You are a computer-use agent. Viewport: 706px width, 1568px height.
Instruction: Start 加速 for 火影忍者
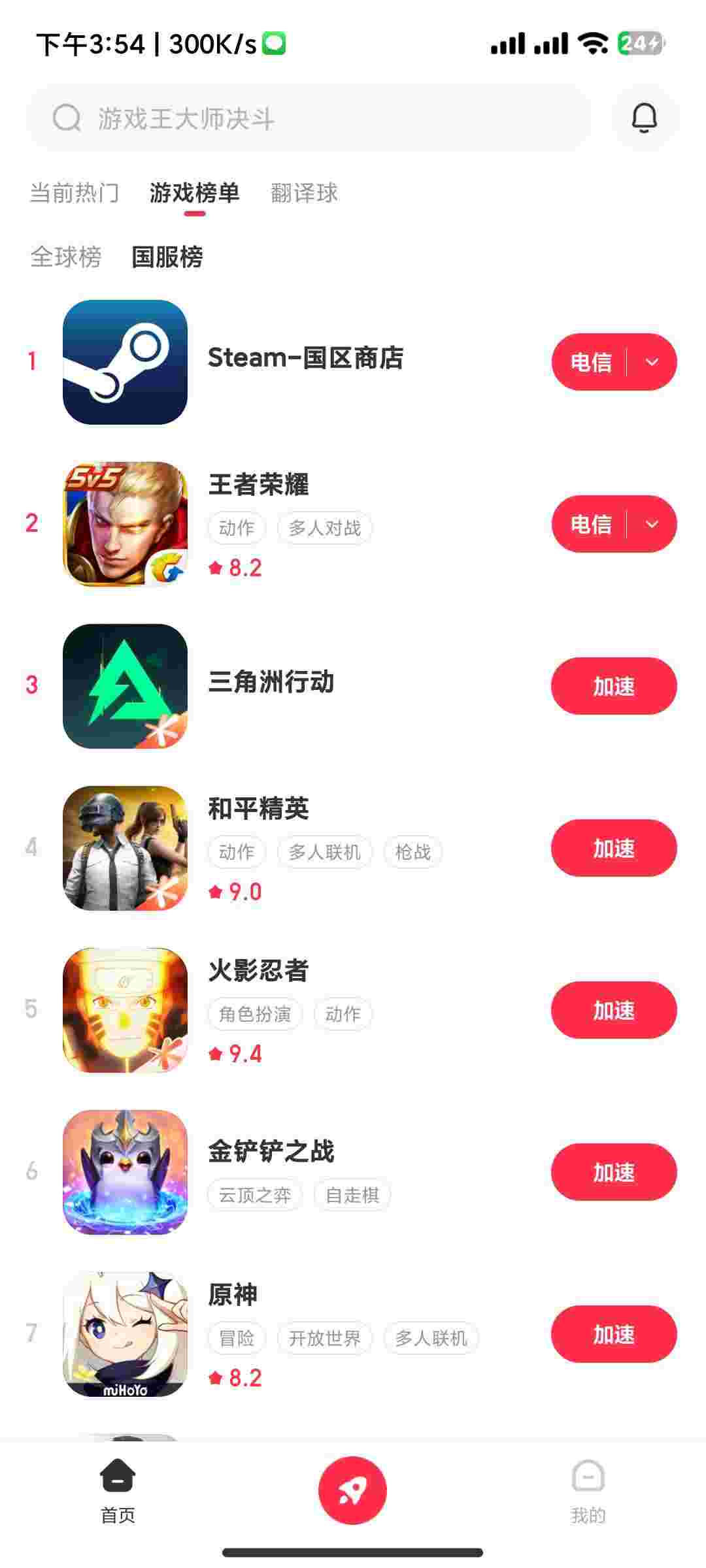click(x=613, y=1010)
